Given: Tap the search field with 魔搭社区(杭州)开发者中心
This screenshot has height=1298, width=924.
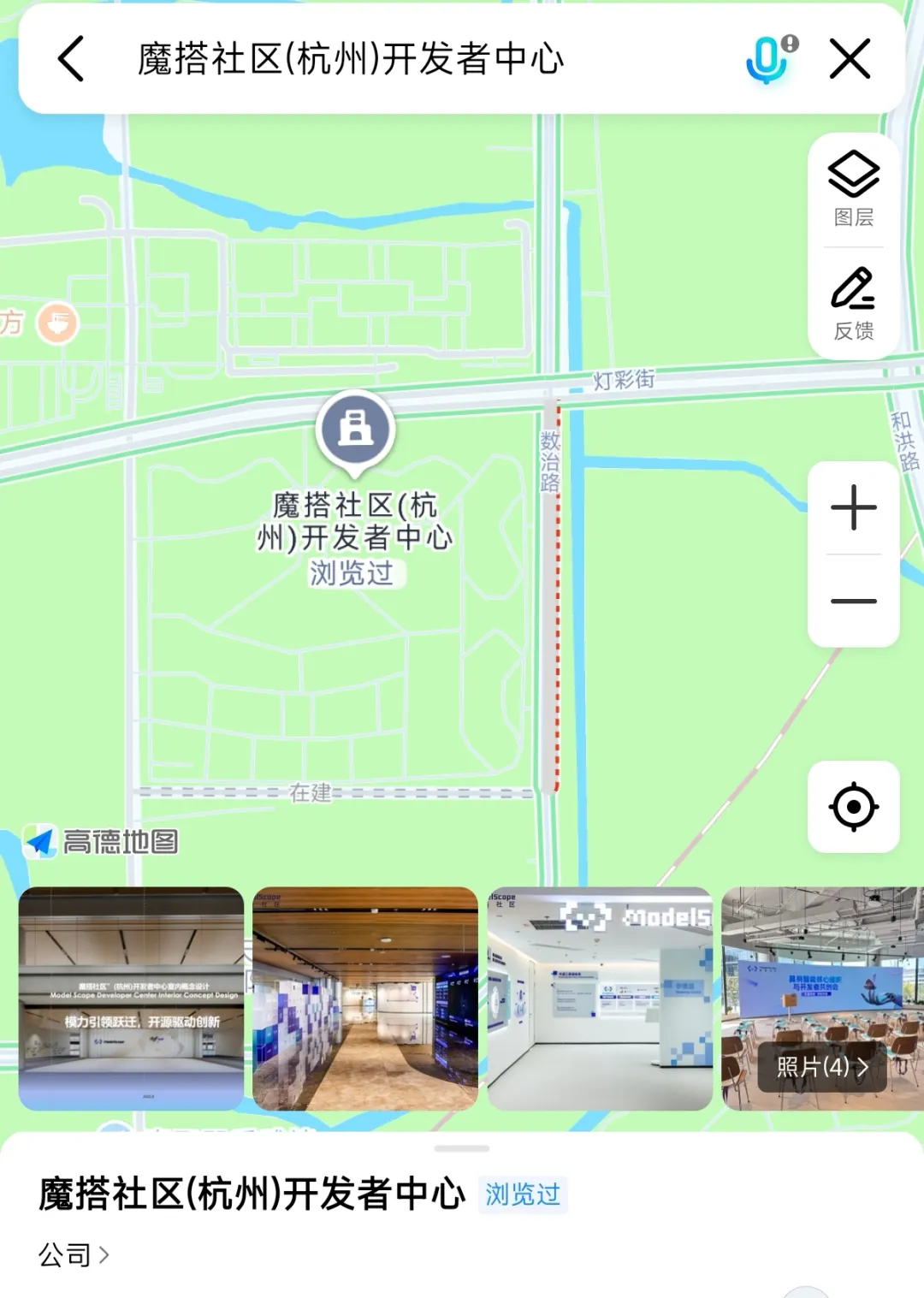Looking at the screenshot, I should [351, 59].
